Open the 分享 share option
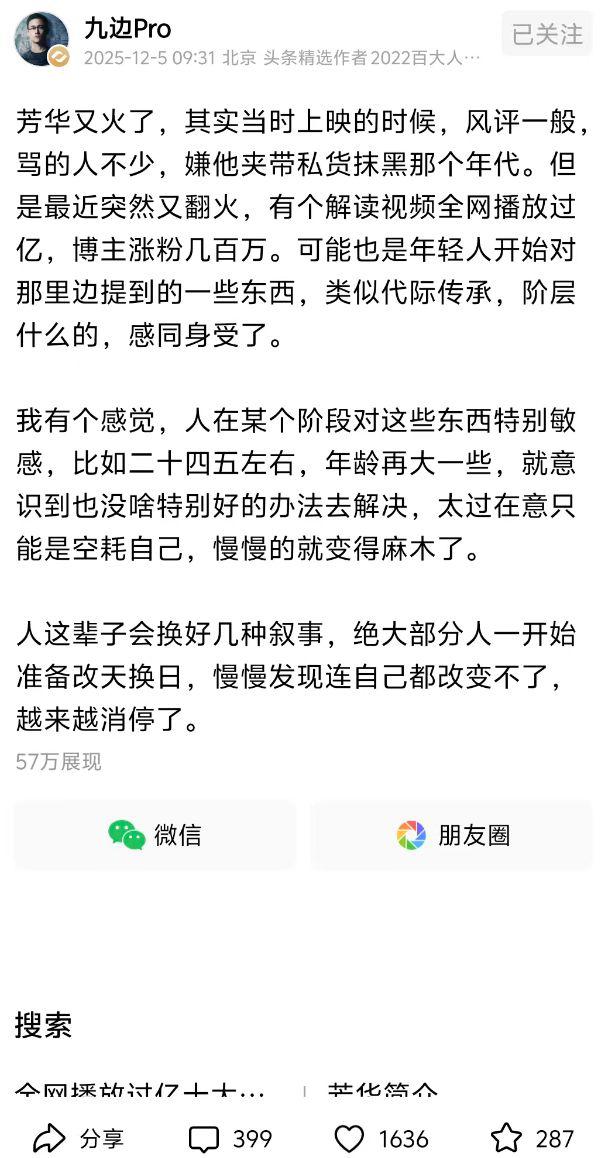The image size is (613, 1158). tap(78, 1138)
